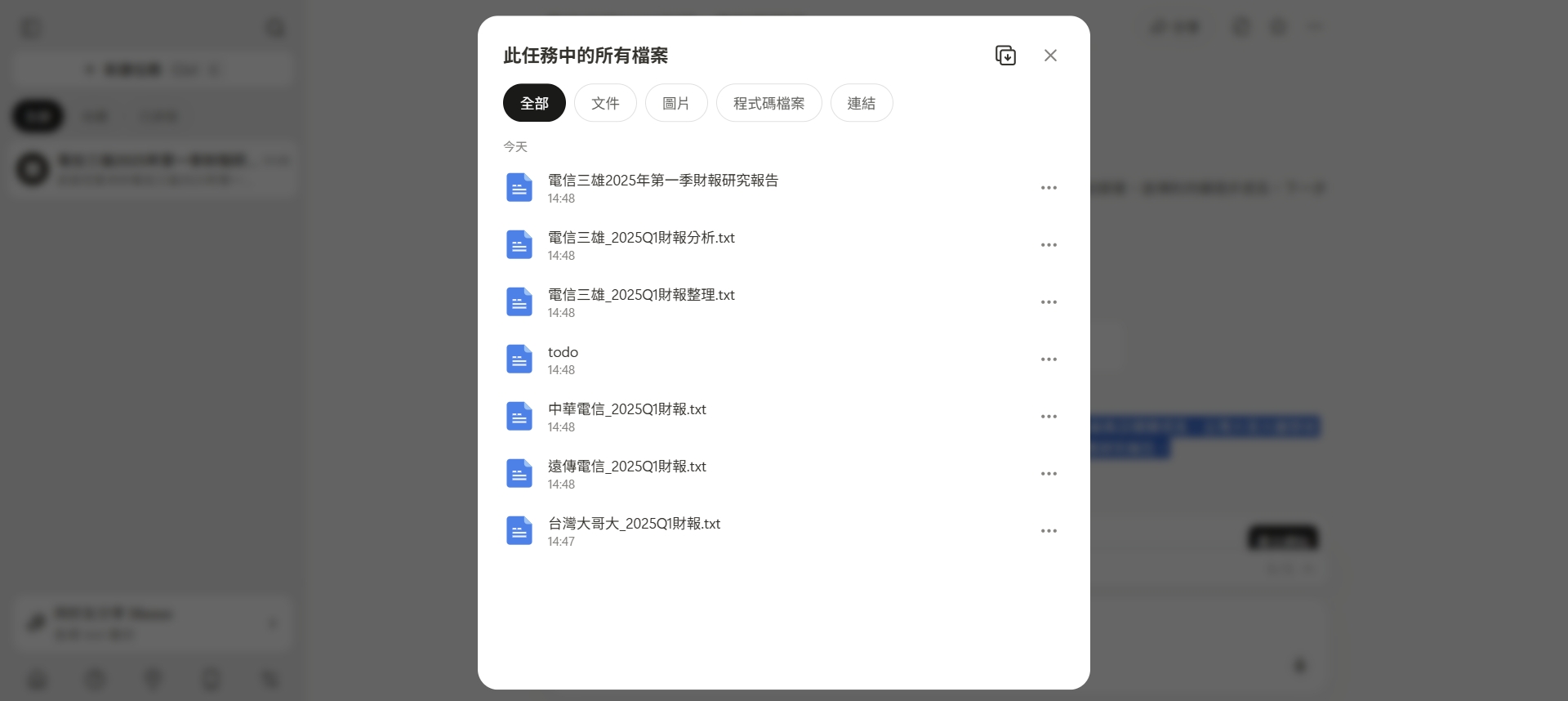Screen dimensions: 1568x701
Task: Show more options for 中華電信_2025Q1財報.txt
Action: click(x=1049, y=417)
